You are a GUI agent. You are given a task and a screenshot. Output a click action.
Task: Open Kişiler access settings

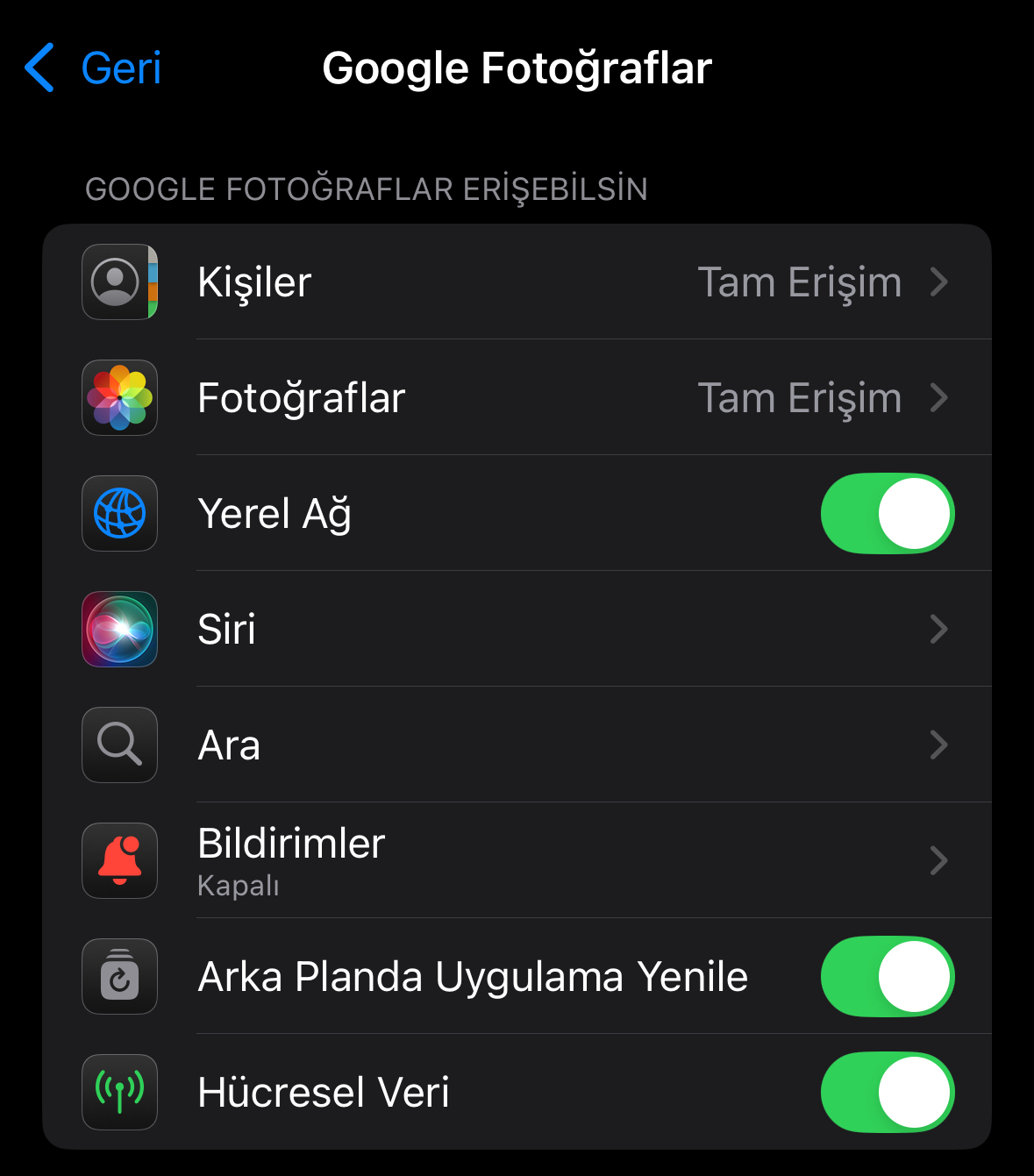[517, 282]
